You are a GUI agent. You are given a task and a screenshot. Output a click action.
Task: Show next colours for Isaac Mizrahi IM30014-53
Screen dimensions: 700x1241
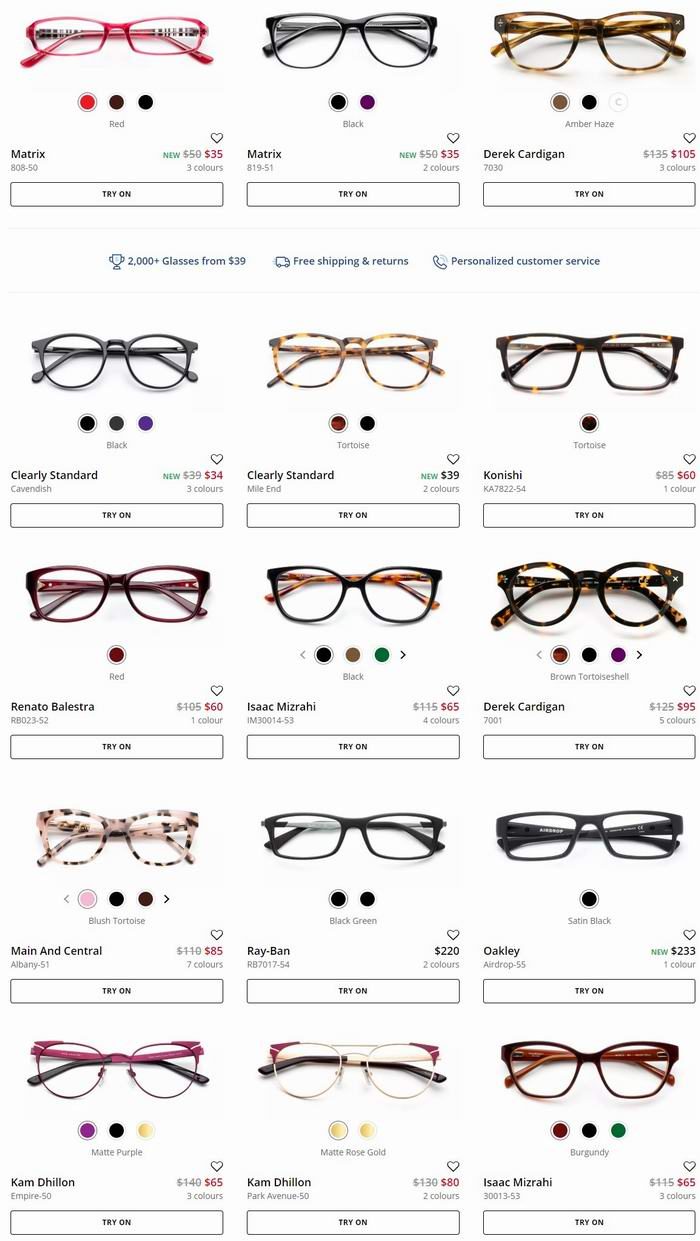tap(403, 655)
